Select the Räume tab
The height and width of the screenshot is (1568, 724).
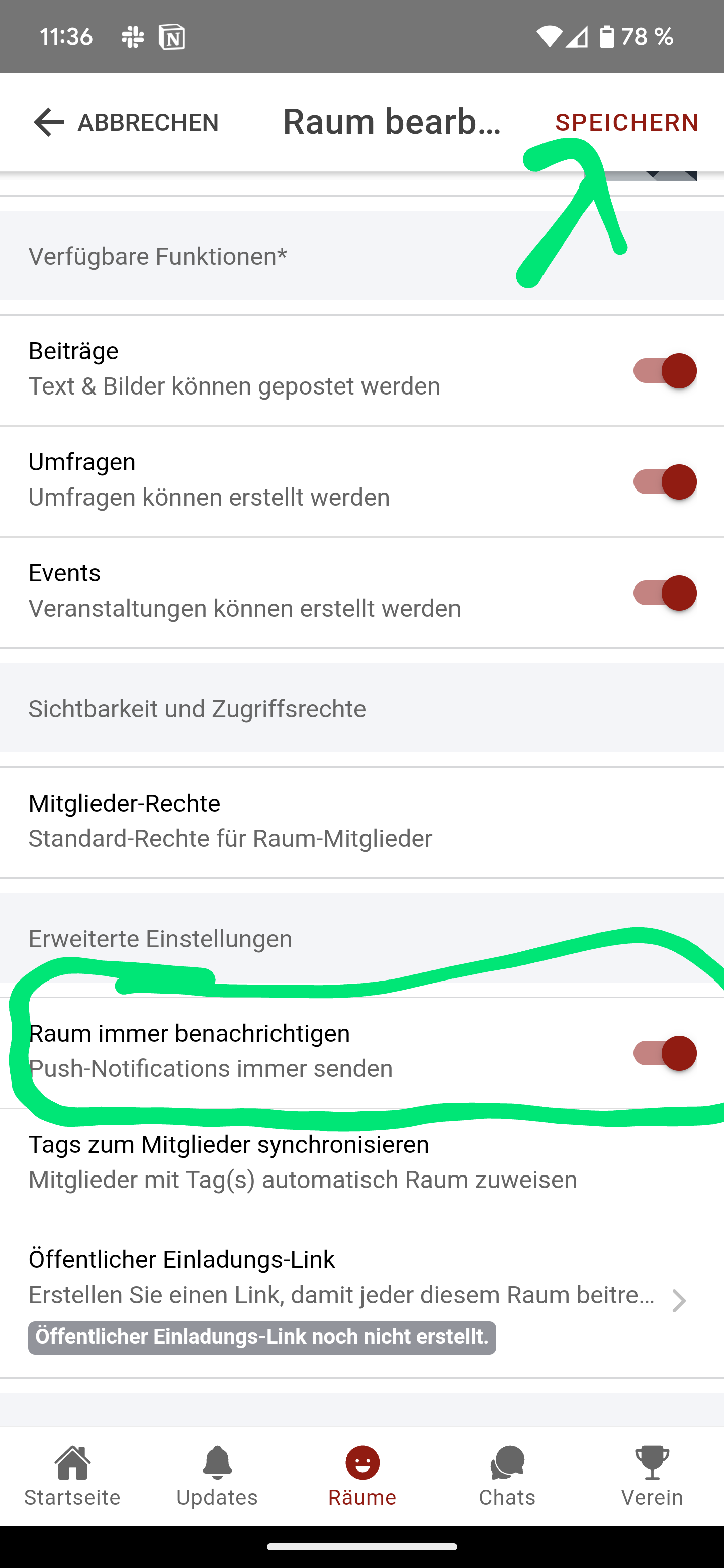tap(363, 1476)
